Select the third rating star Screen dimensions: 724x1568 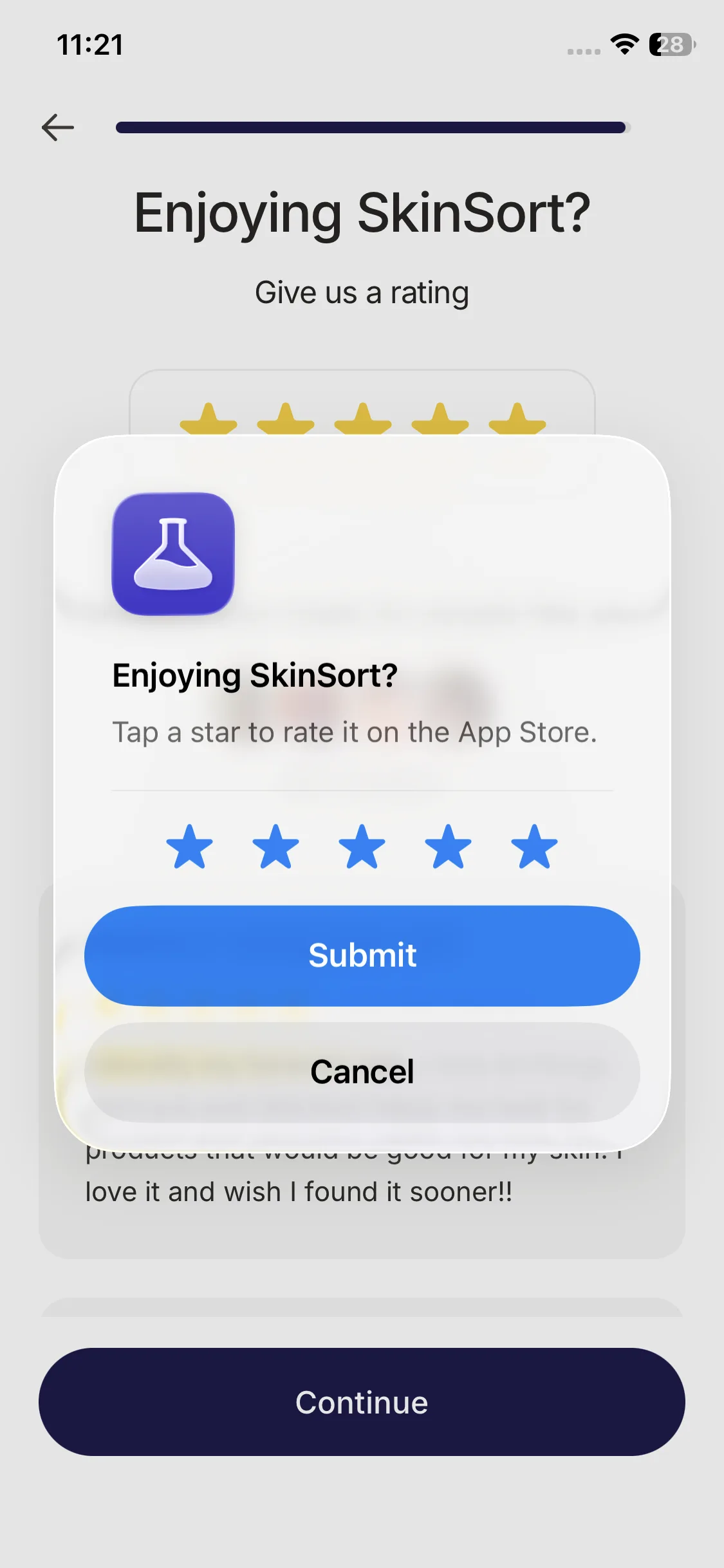[362, 847]
